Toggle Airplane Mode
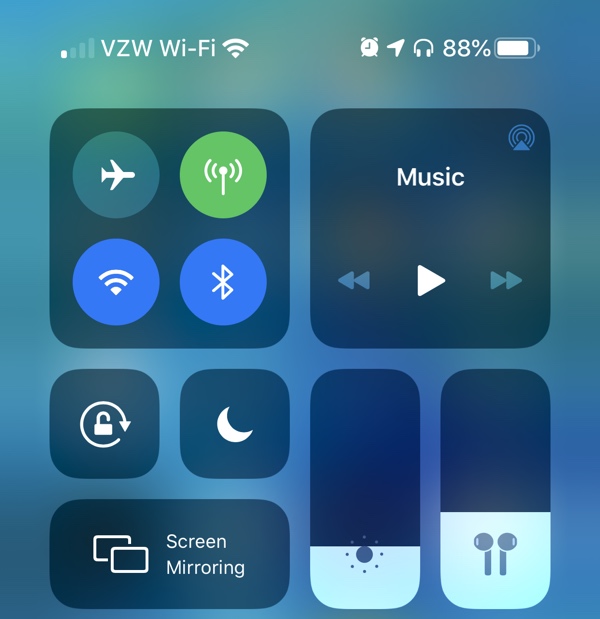Viewport: 600px width, 619px height. (116, 176)
